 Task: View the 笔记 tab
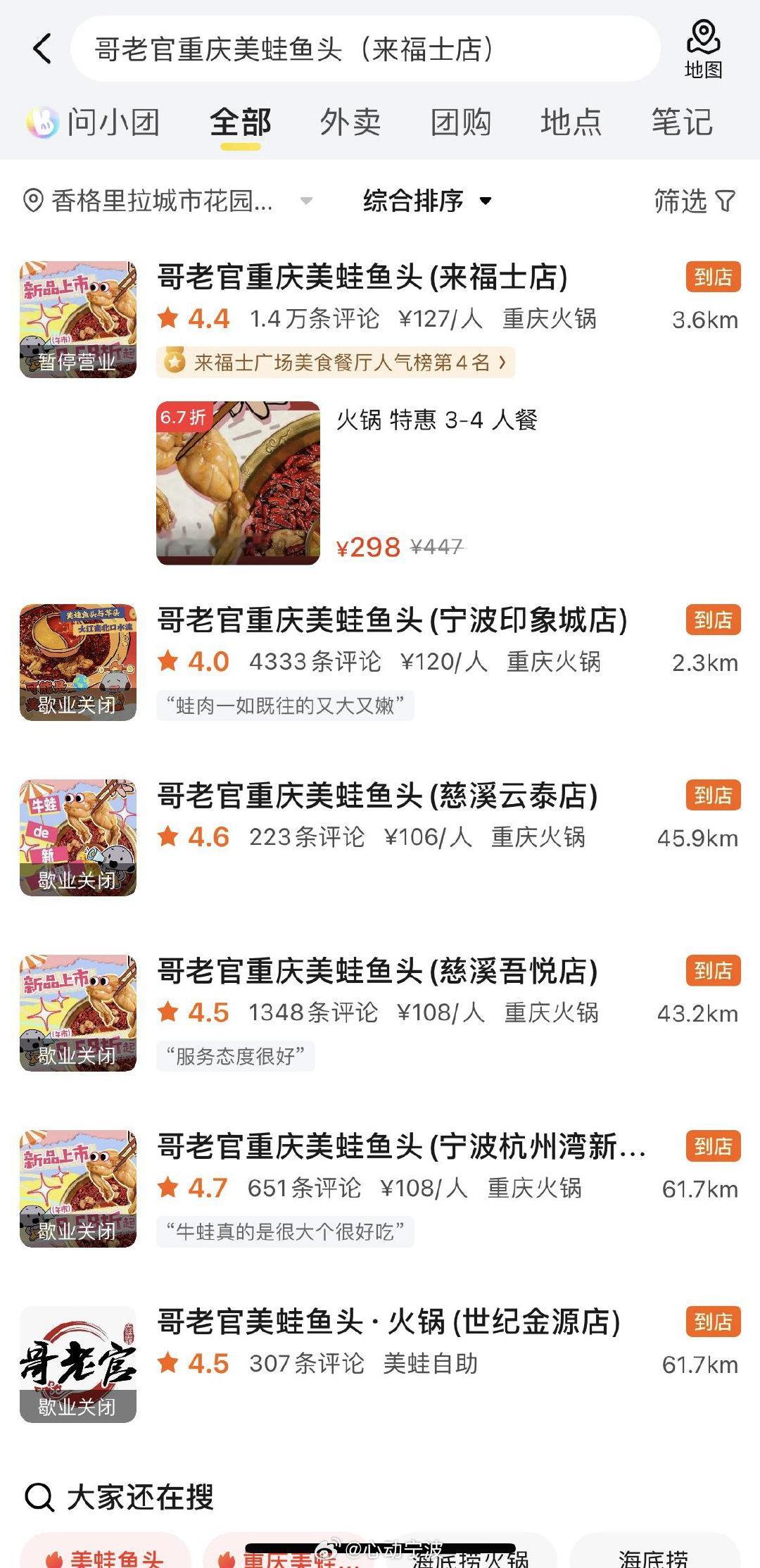click(x=681, y=123)
